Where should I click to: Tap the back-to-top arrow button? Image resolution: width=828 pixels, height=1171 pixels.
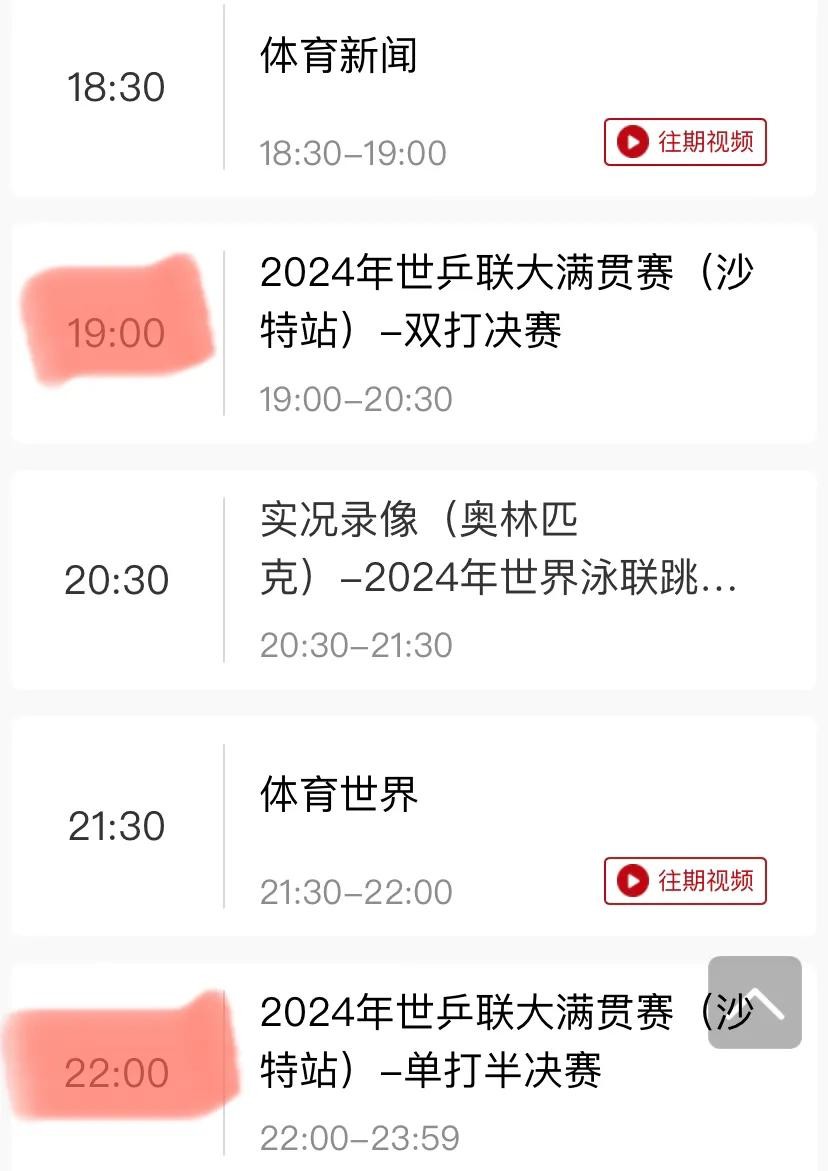point(755,1002)
